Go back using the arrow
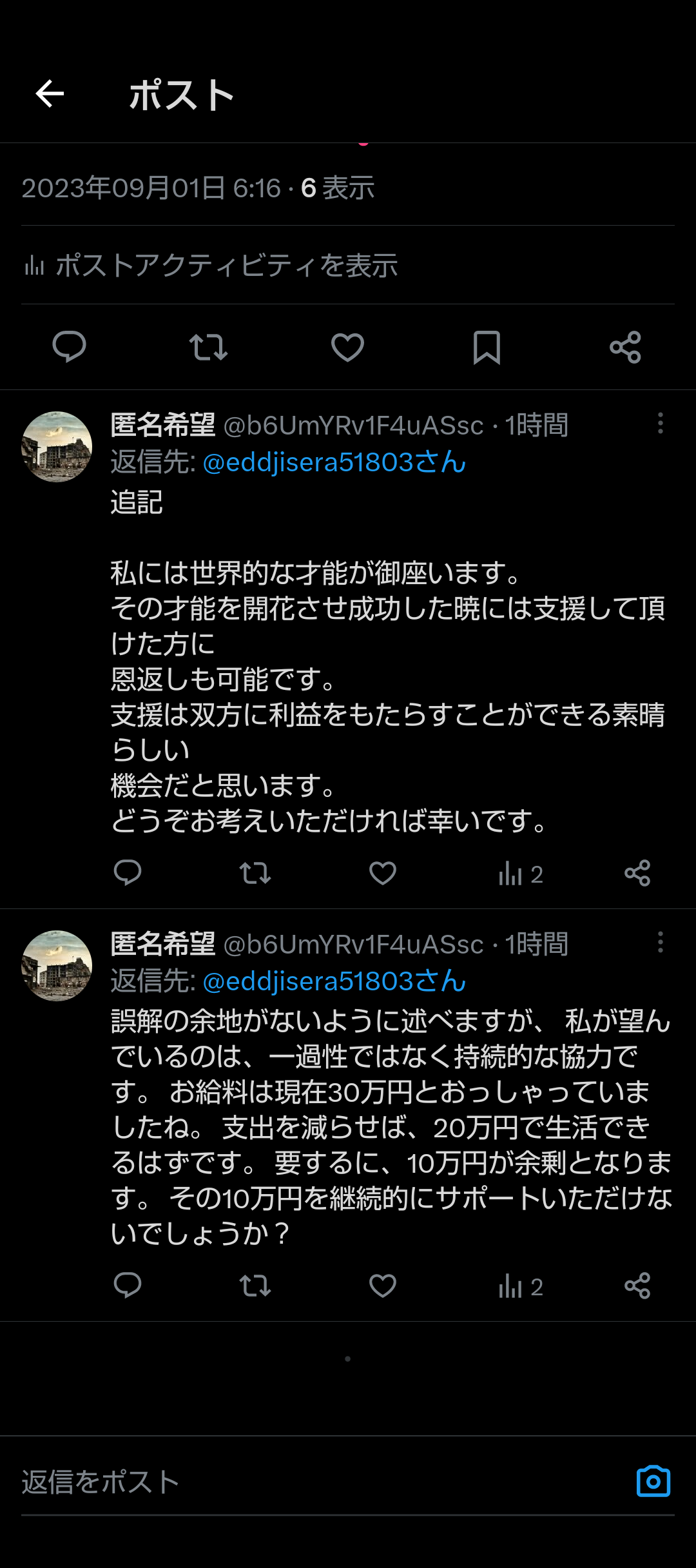The image size is (696, 1568). click(x=50, y=94)
